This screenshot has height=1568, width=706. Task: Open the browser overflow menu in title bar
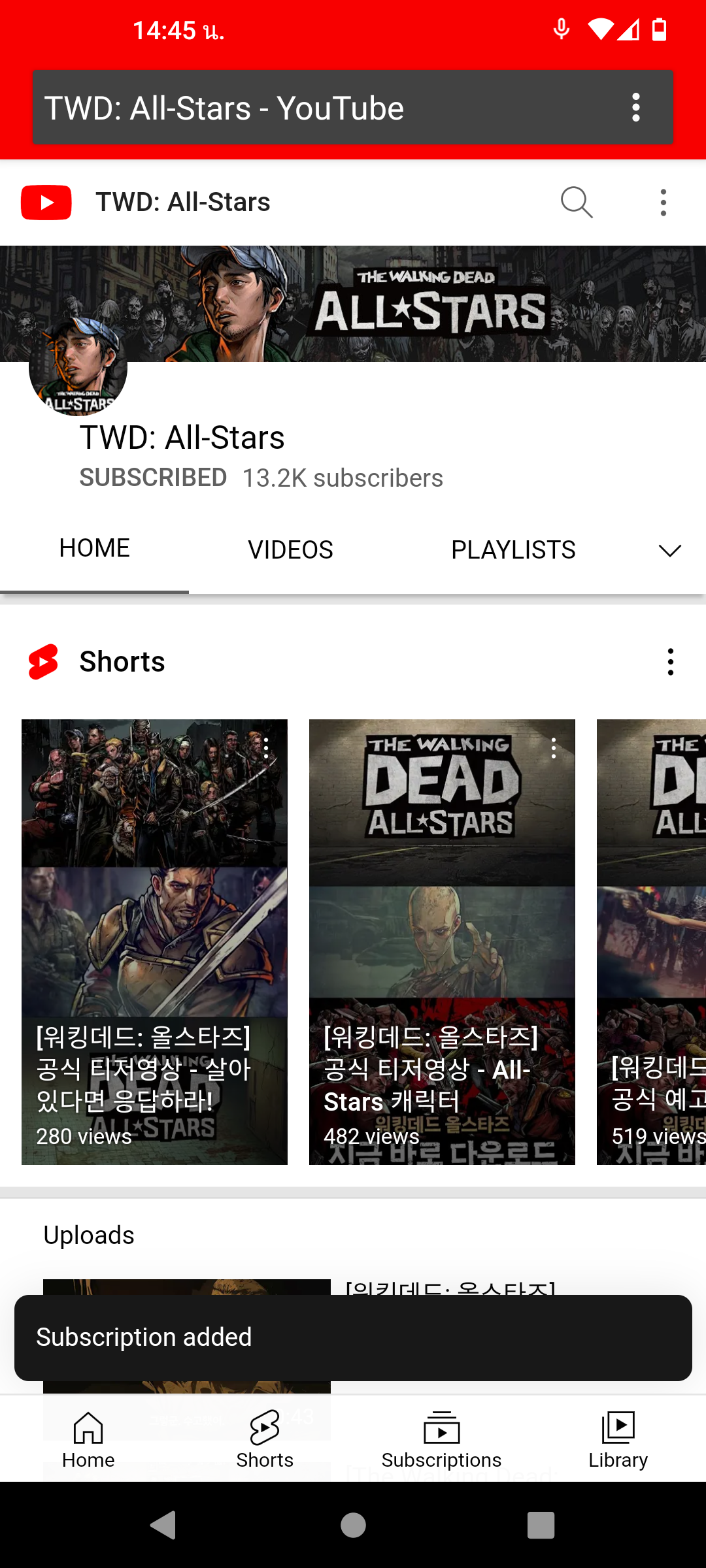point(635,107)
